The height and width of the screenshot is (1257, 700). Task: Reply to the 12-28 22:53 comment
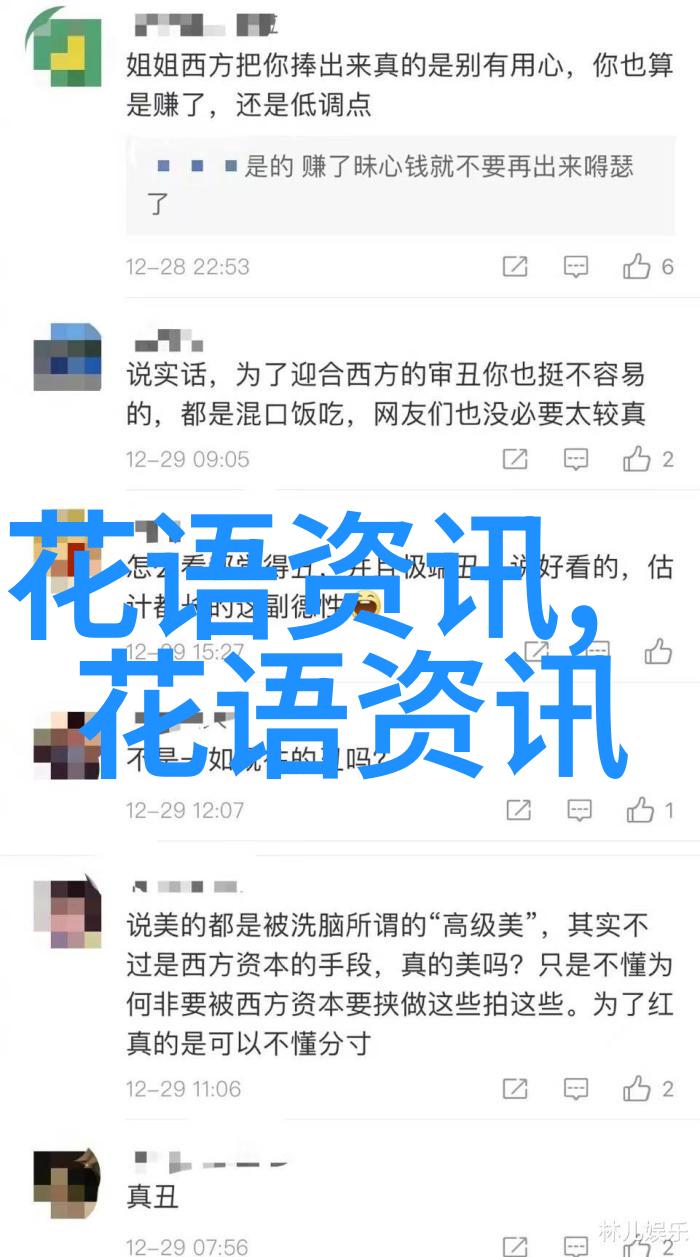(x=575, y=266)
